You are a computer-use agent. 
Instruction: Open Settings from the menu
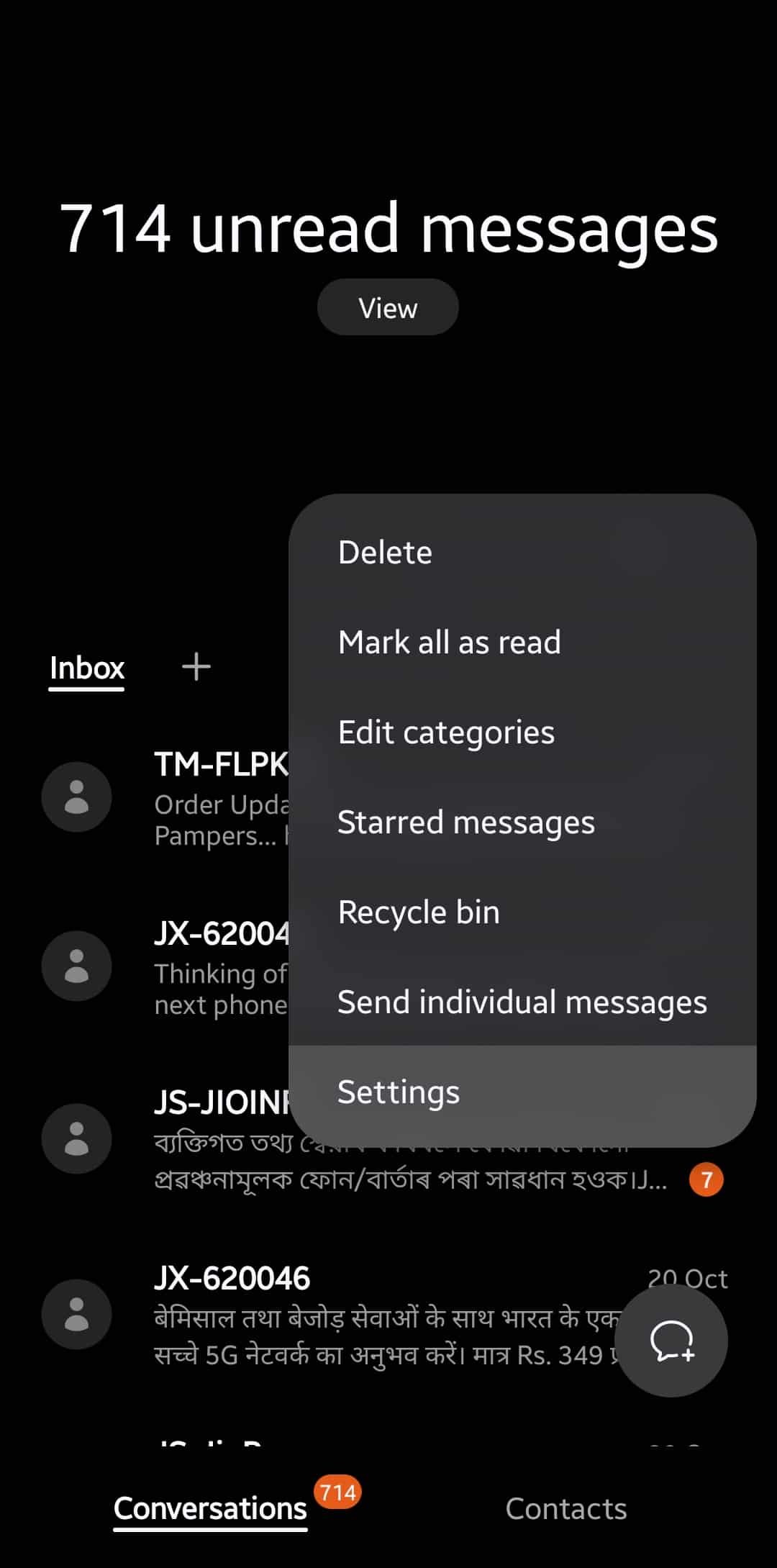click(522, 1092)
